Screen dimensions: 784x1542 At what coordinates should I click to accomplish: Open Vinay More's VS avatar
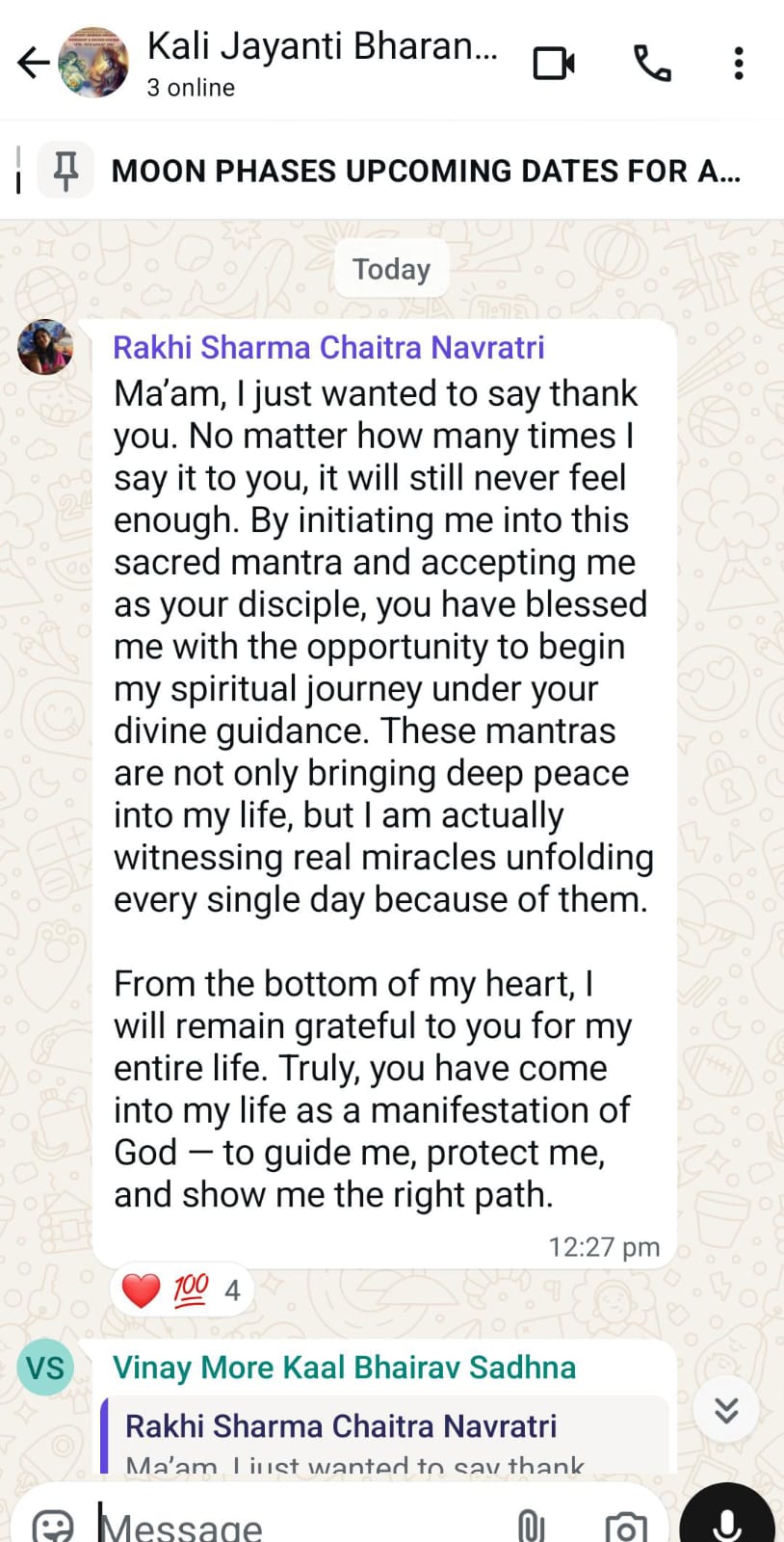(45, 1368)
